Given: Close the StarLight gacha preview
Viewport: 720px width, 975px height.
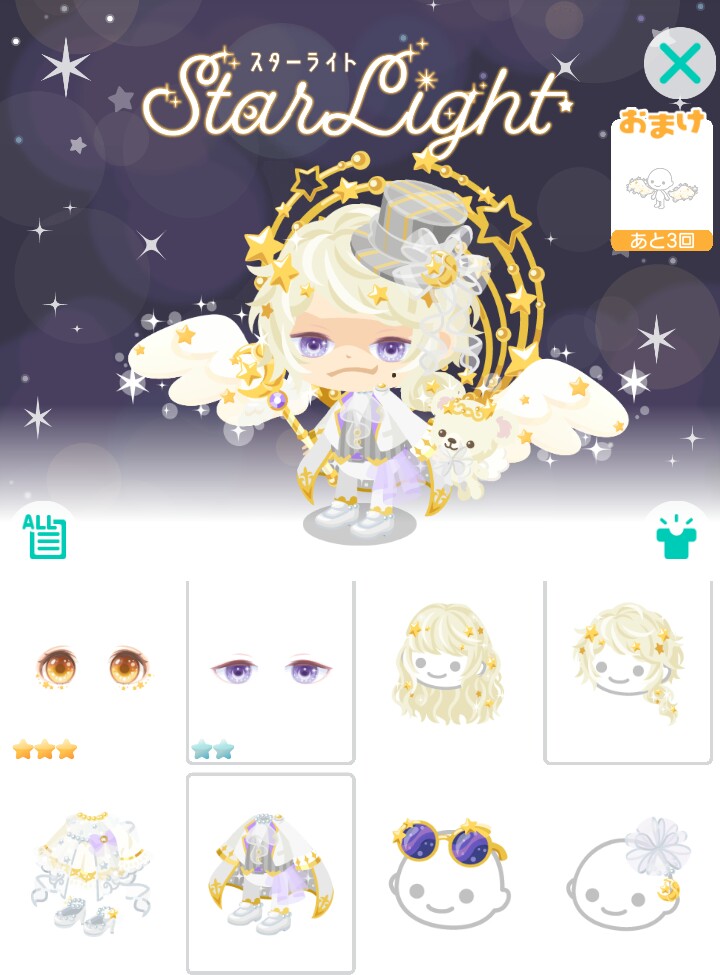Looking at the screenshot, I should (679, 64).
